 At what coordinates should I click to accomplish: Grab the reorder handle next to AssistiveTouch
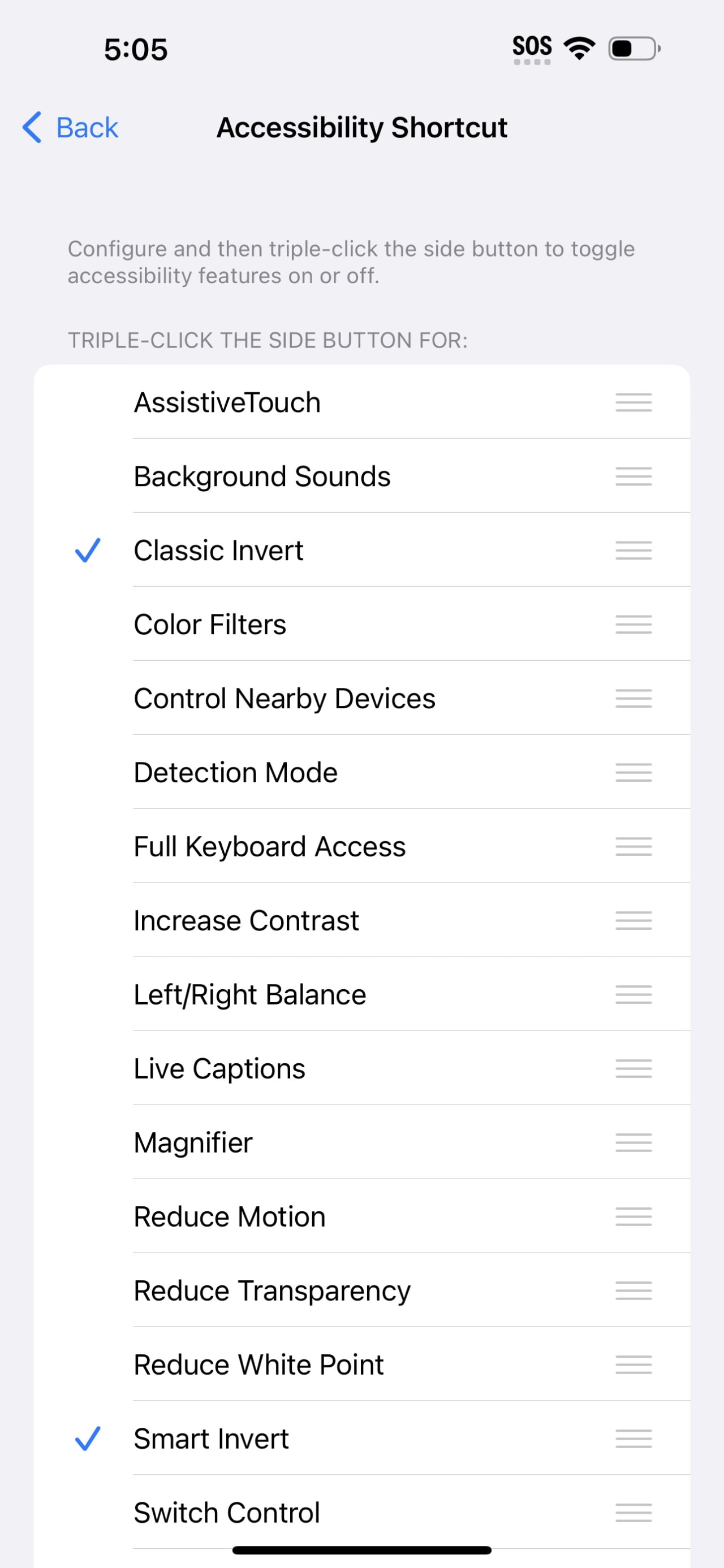[x=633, y=402]
